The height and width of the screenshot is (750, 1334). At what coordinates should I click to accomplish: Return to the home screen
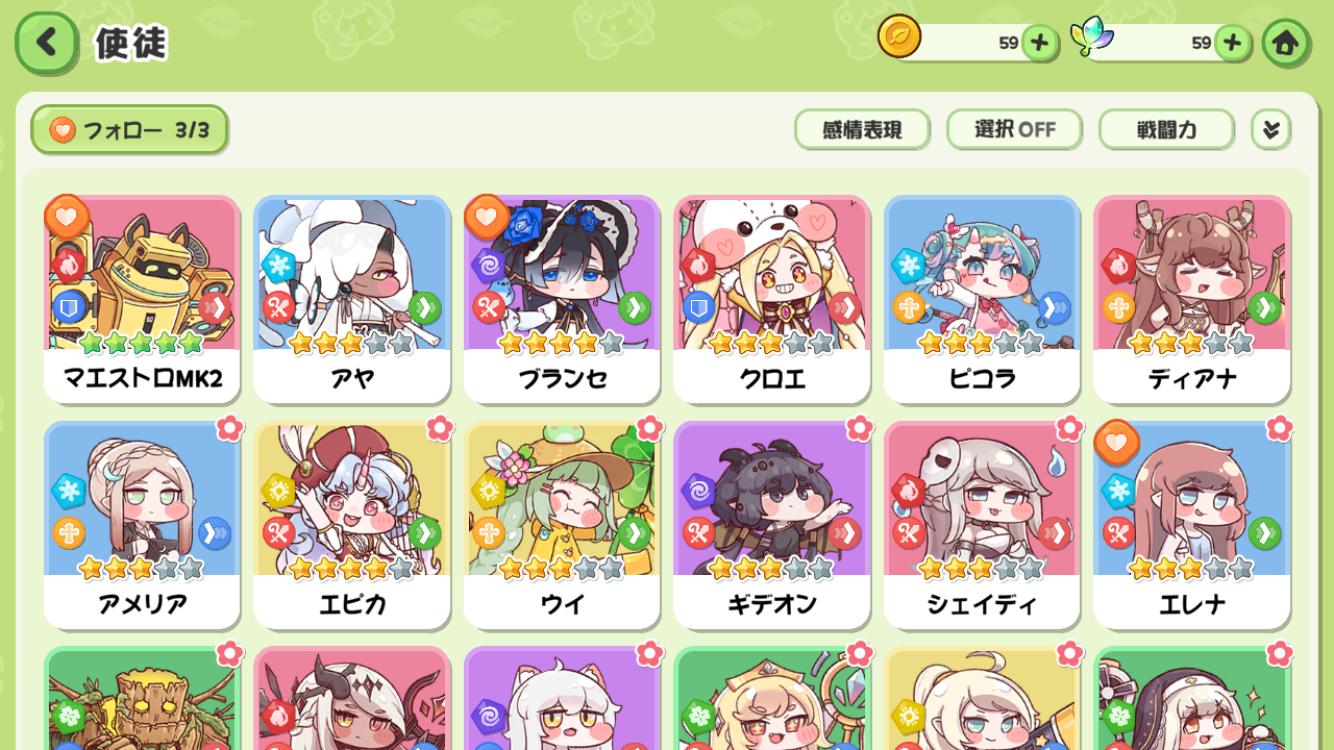click(1285, 43)
